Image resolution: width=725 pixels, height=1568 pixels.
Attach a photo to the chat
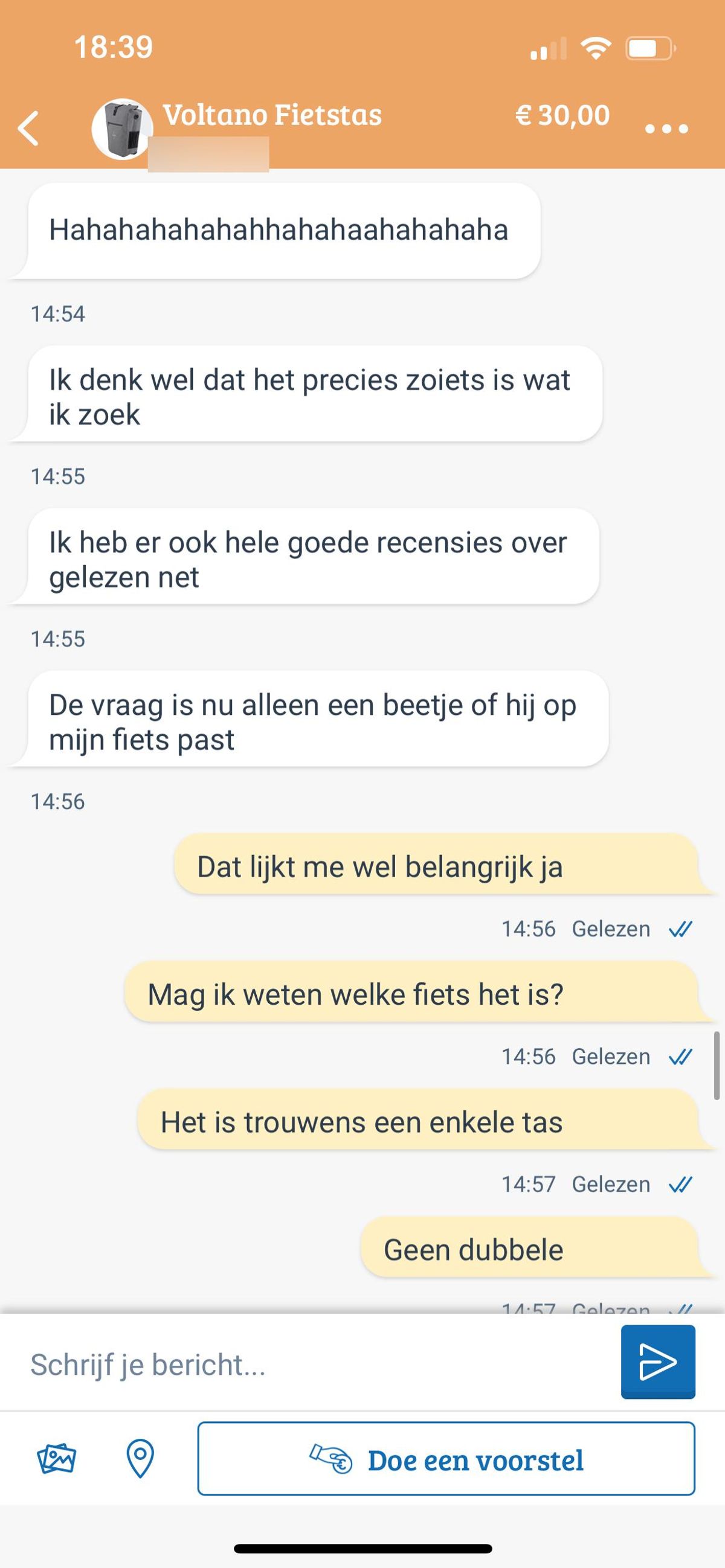(x=56, y=1459)
